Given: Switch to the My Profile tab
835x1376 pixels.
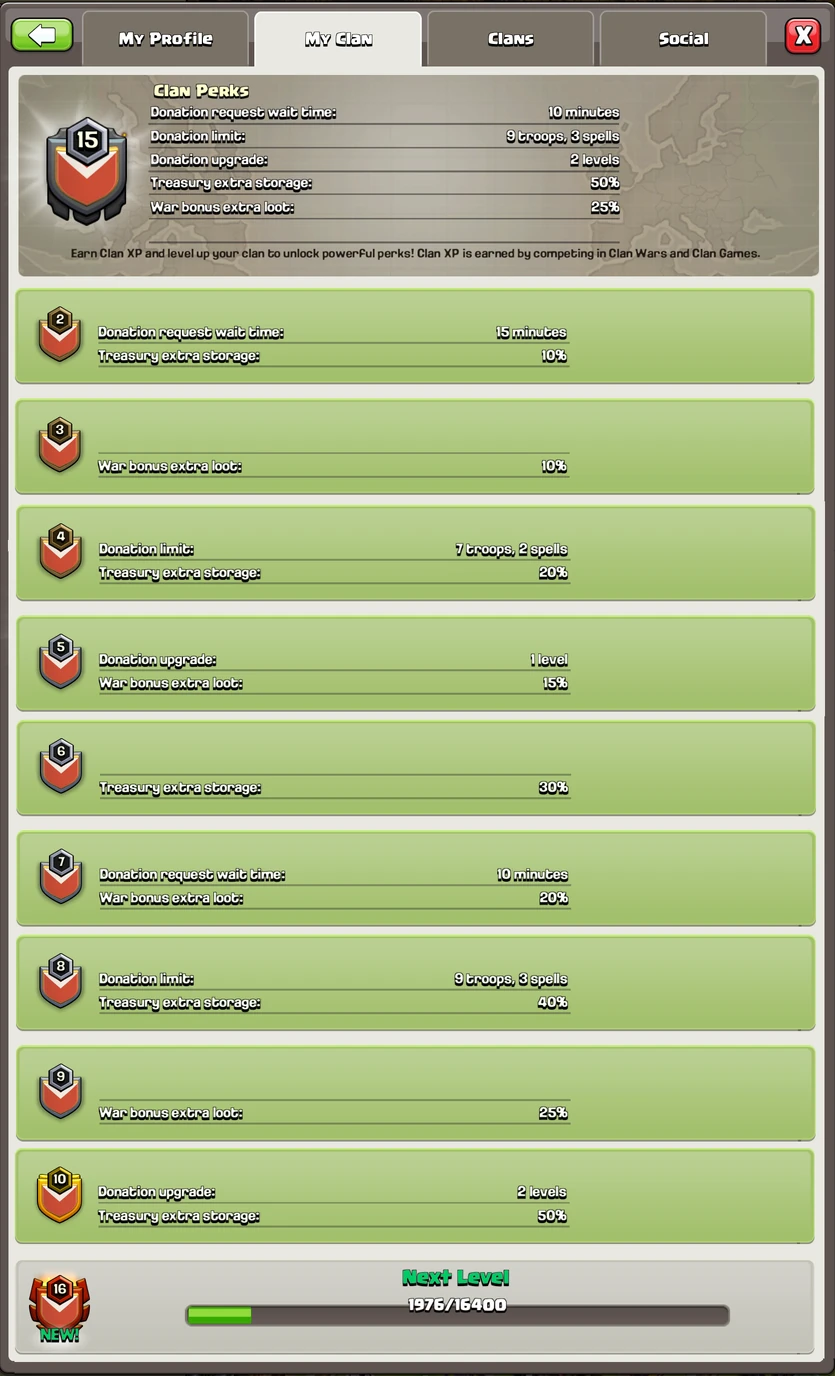Looking at the screenshot, I should (x=165, y=38).
